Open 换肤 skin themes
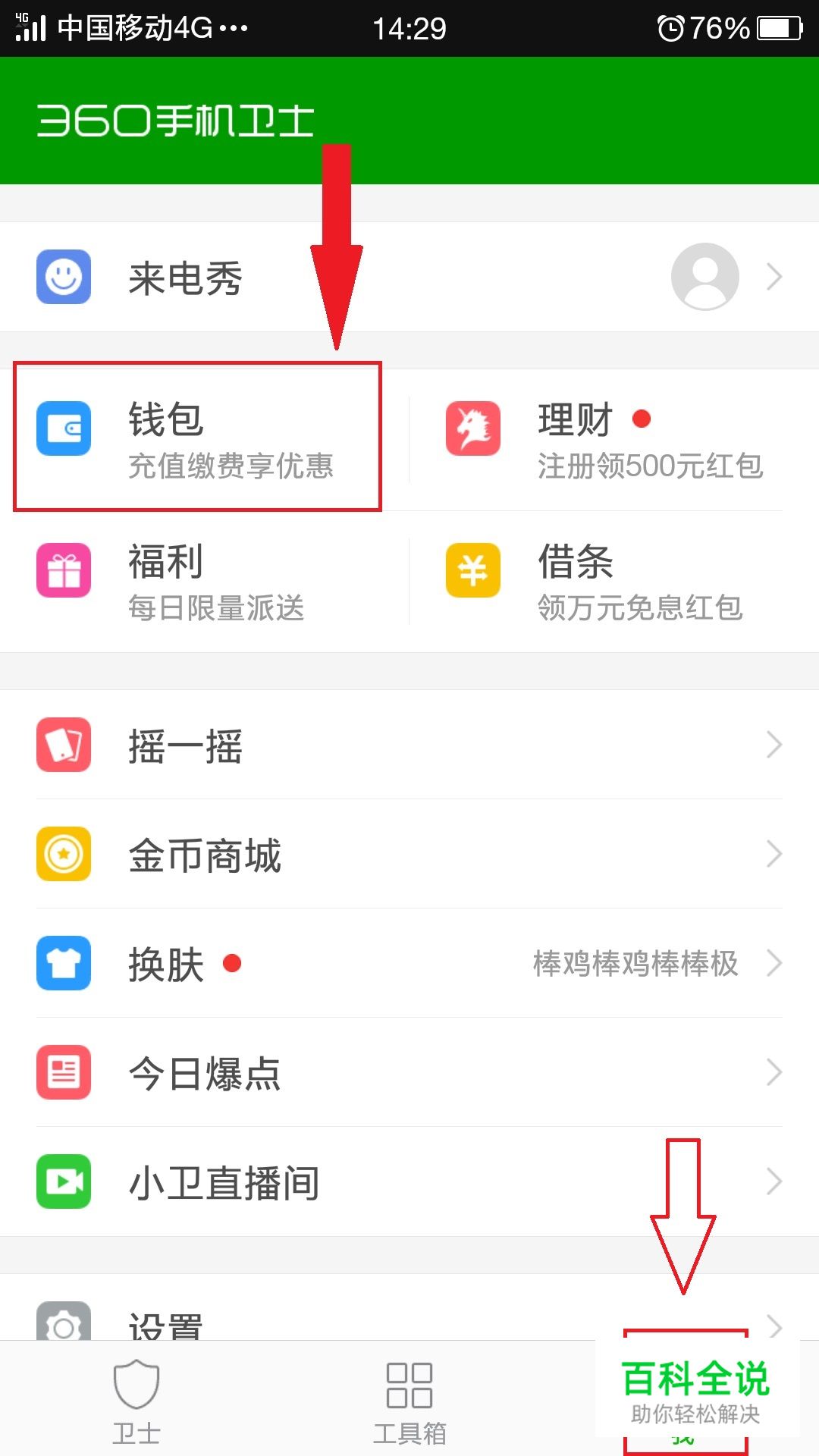Screen dimensions: 819x1456 (409, 963)
